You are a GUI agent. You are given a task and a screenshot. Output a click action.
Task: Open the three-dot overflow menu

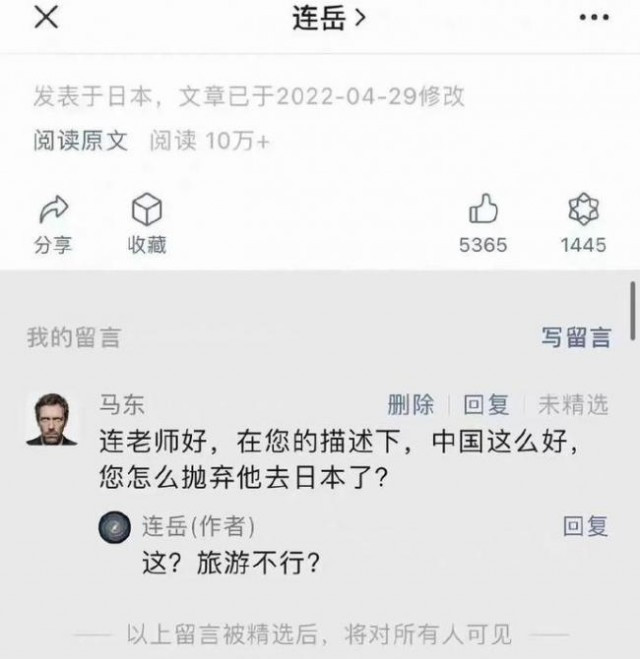click(593, 18)
